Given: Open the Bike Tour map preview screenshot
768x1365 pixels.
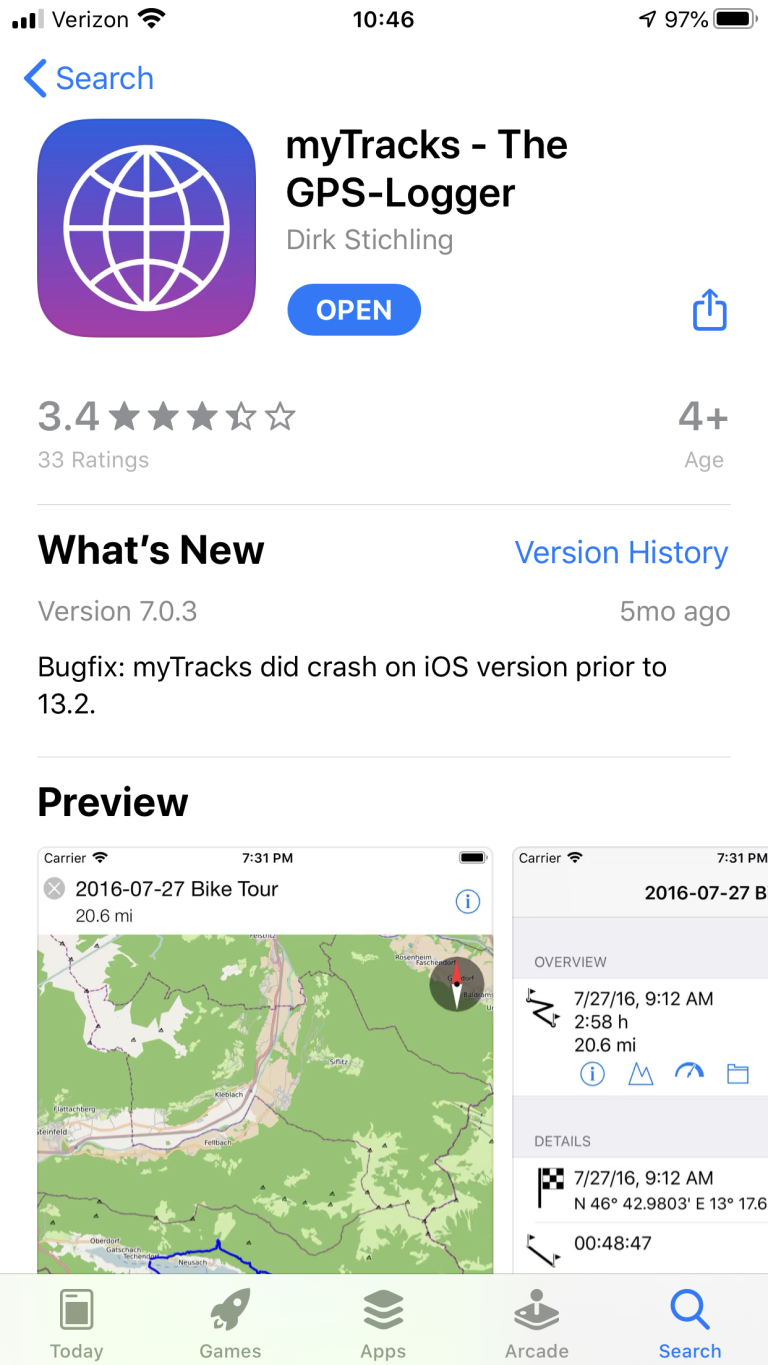Looking at the screenshot, I should [x=265, y=1060].
